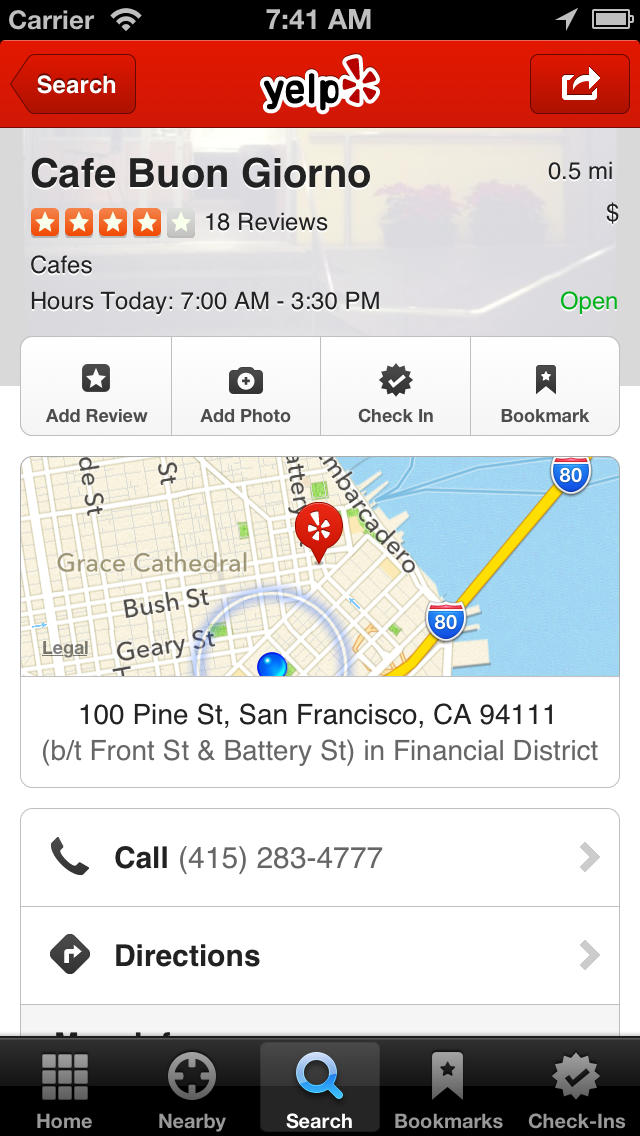Screen dimensions: 640x1136
Task: Open the Bookmarks tab
Action: pos(448,1090)
